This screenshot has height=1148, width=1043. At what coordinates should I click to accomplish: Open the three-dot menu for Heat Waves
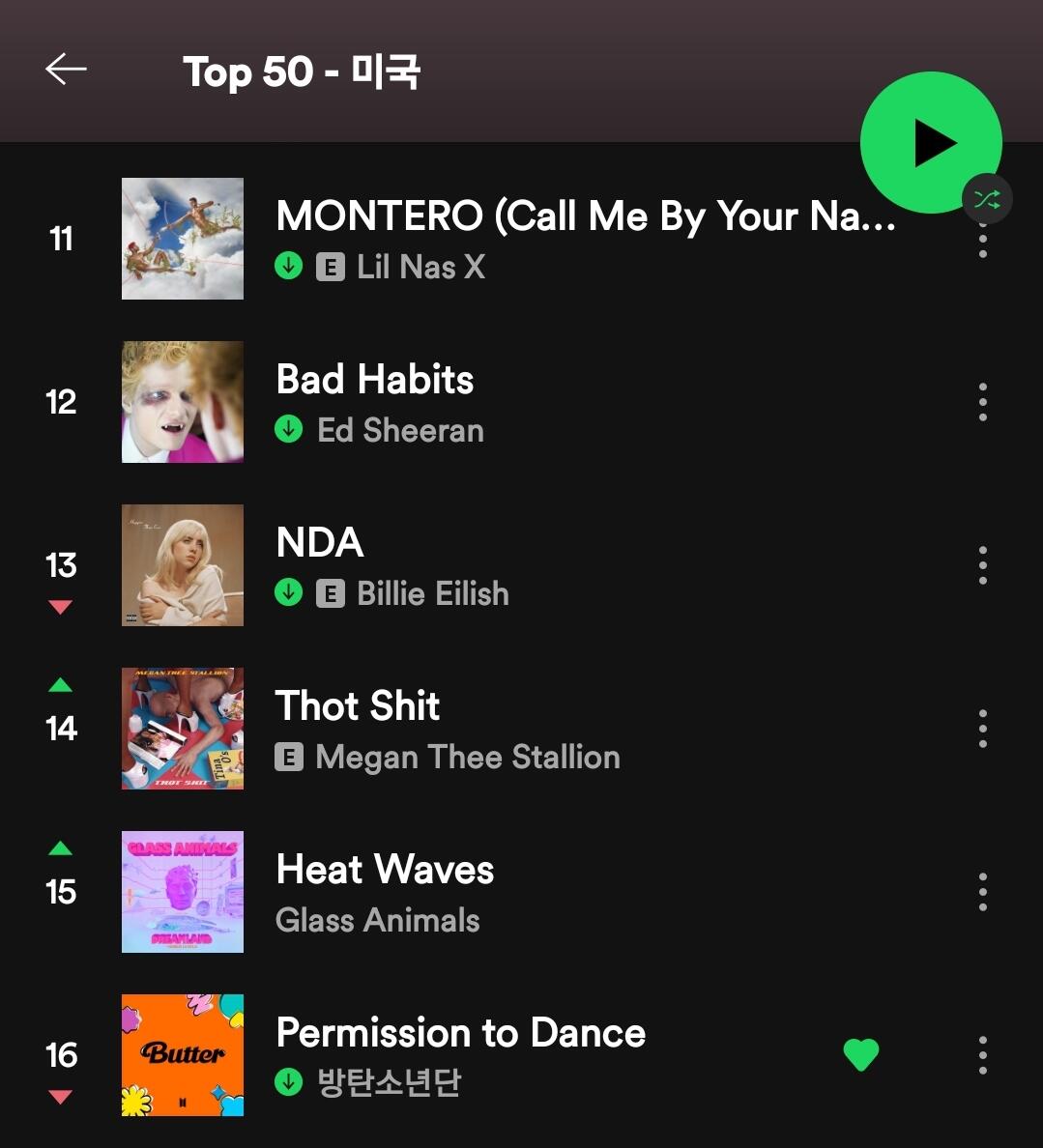click(x=983, y=892)
